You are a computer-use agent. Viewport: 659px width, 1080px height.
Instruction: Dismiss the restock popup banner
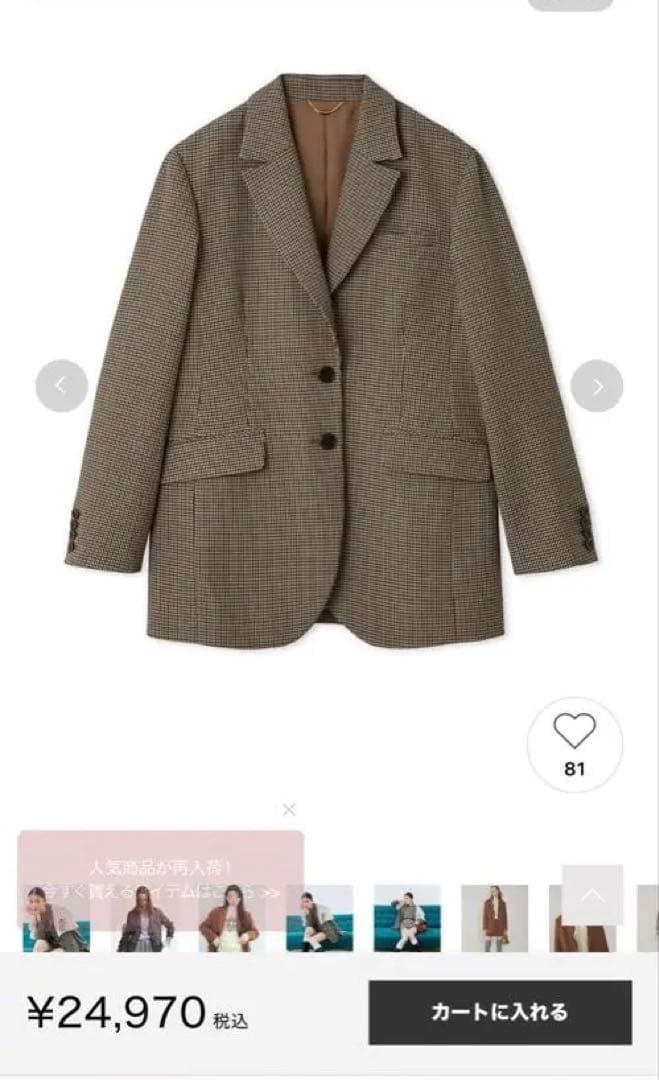coord(289,809)
